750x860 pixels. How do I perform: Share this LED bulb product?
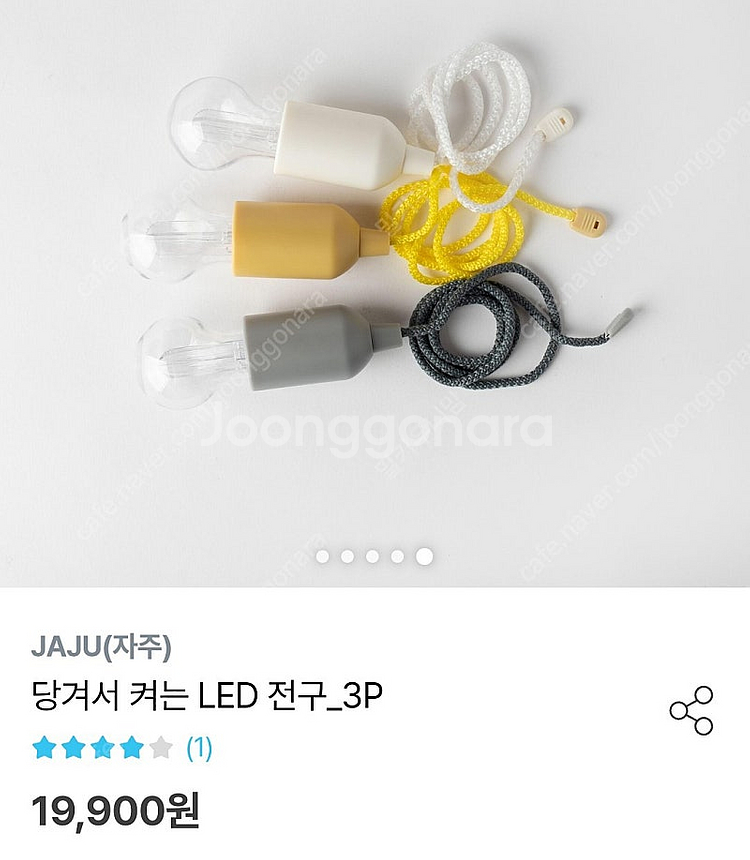pyautogui.click(x=691, y=711)
